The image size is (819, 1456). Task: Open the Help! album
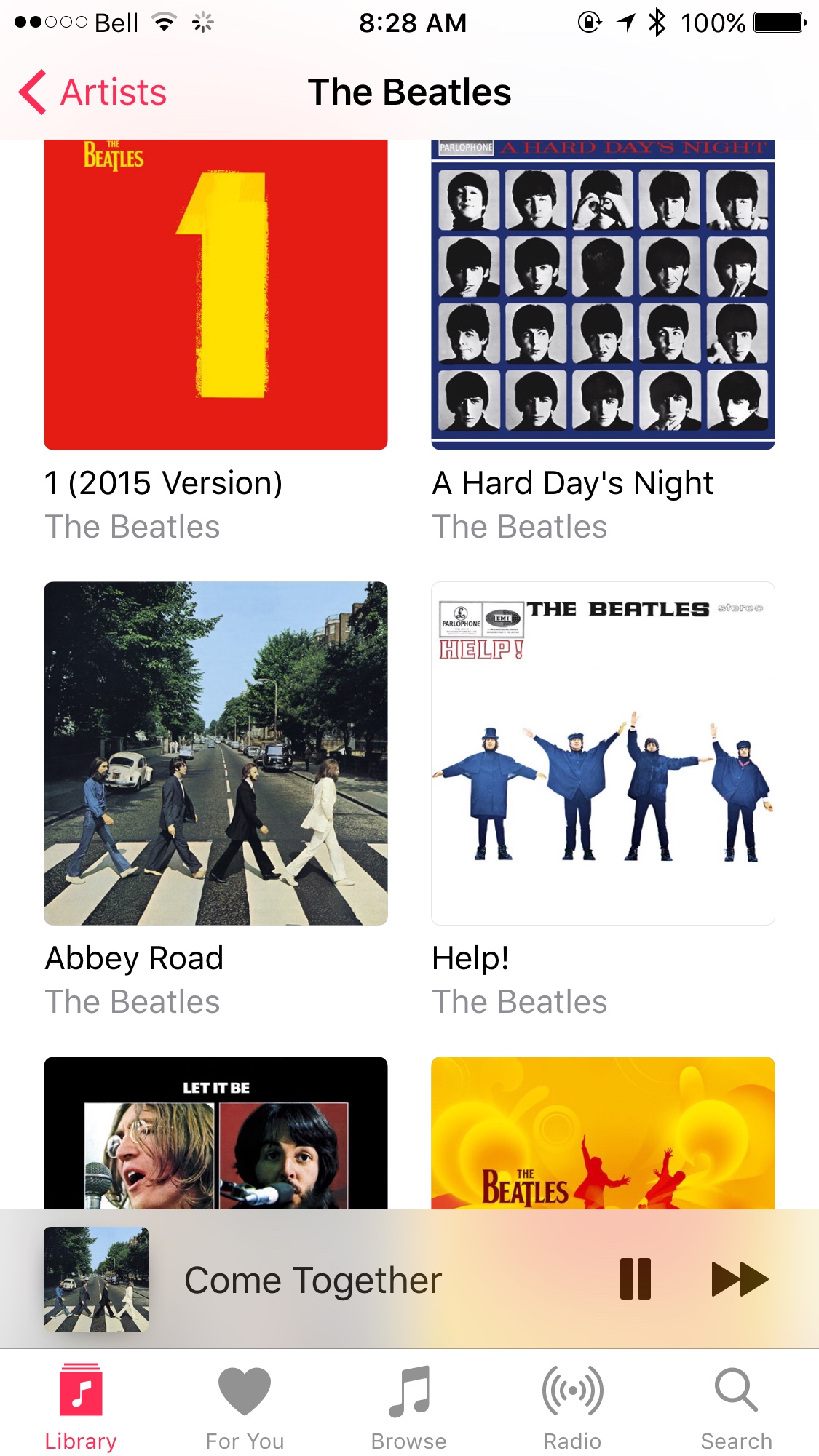point(603,753)
